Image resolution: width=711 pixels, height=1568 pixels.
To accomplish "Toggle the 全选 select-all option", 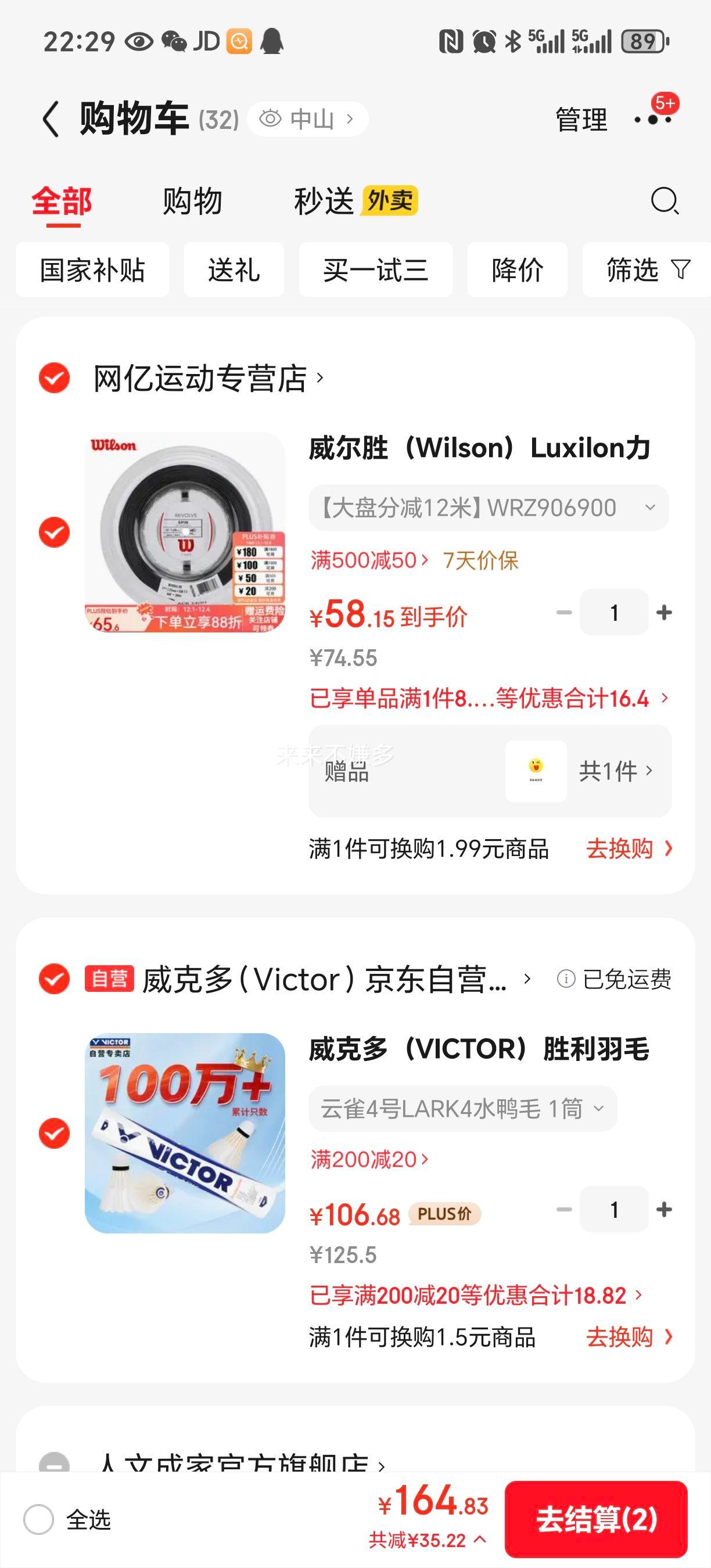I will coord(39,1519).
